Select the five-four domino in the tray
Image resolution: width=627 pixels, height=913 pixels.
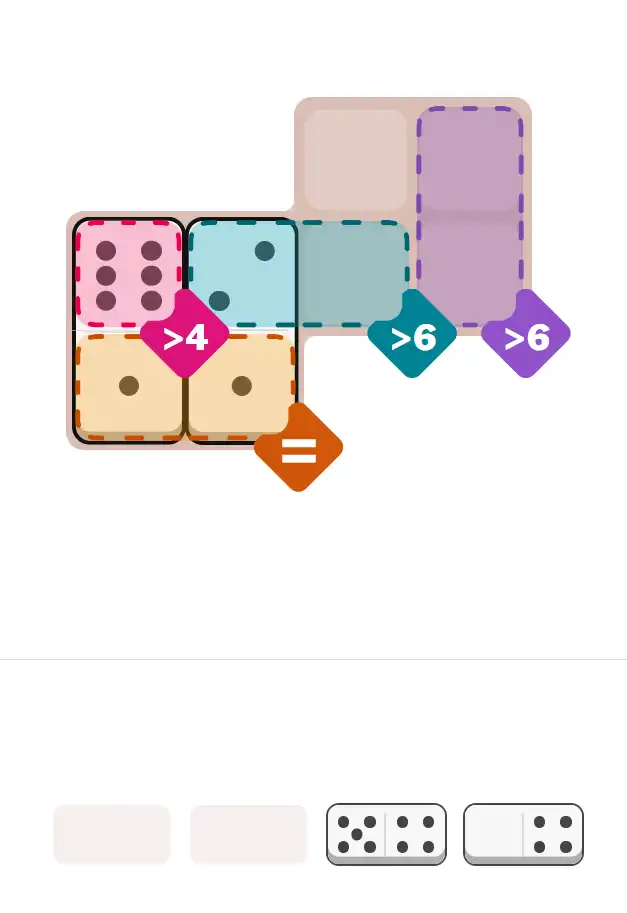click(x=386, y=834)
